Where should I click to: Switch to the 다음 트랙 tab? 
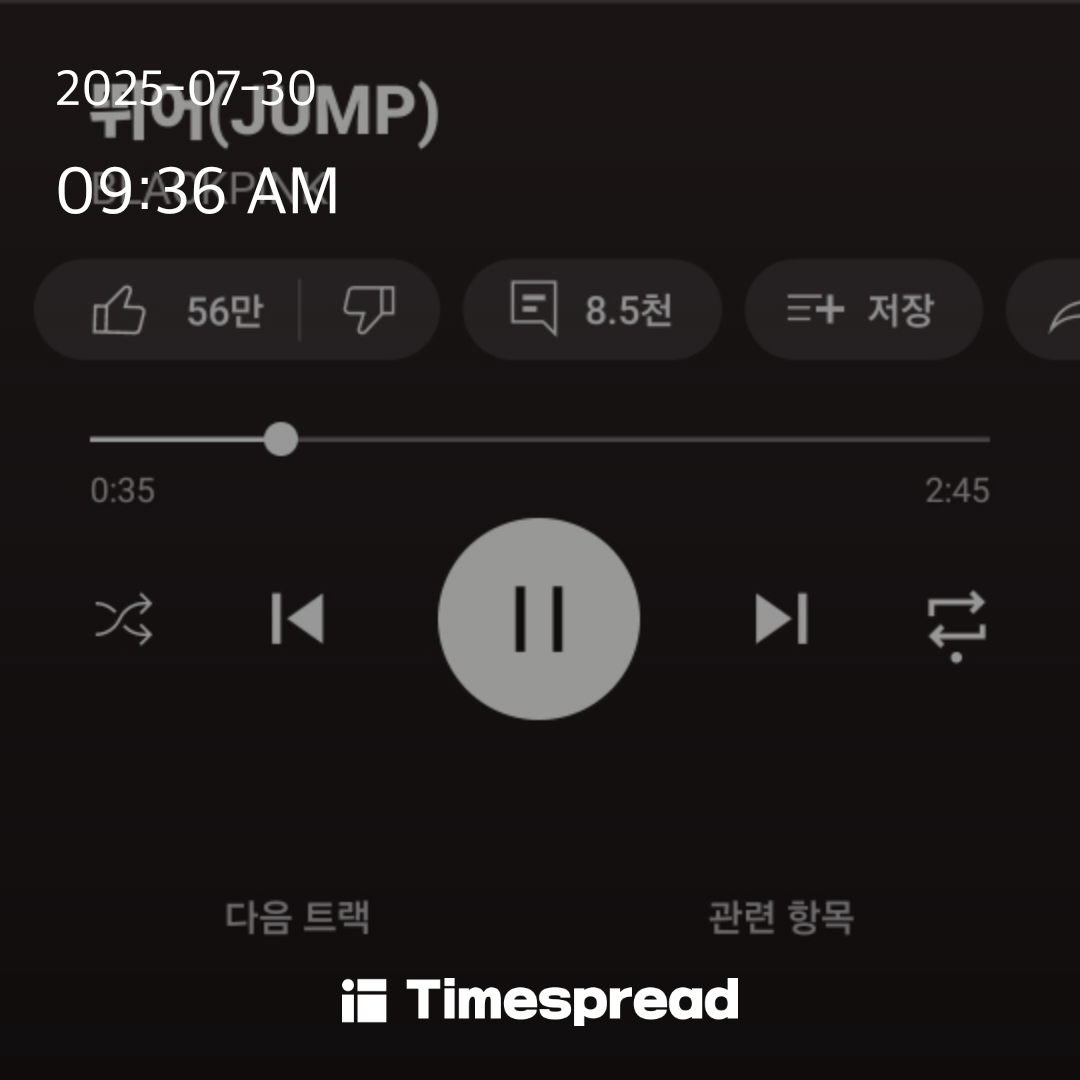click(298, 917)
